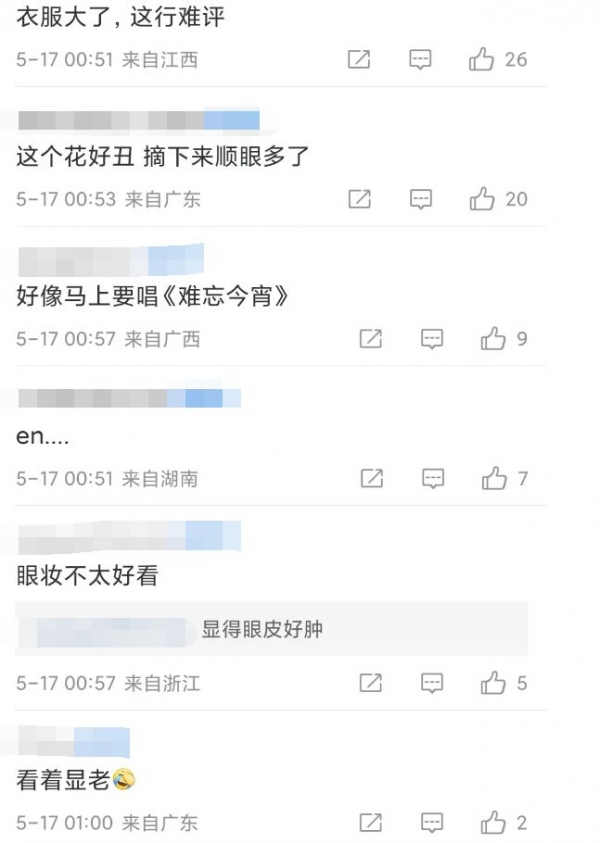This screenshot has height=843, width=600.
Task: Repost the comment '这个花好丑 摘下来顺眼多了'
Action: [359, 199]
